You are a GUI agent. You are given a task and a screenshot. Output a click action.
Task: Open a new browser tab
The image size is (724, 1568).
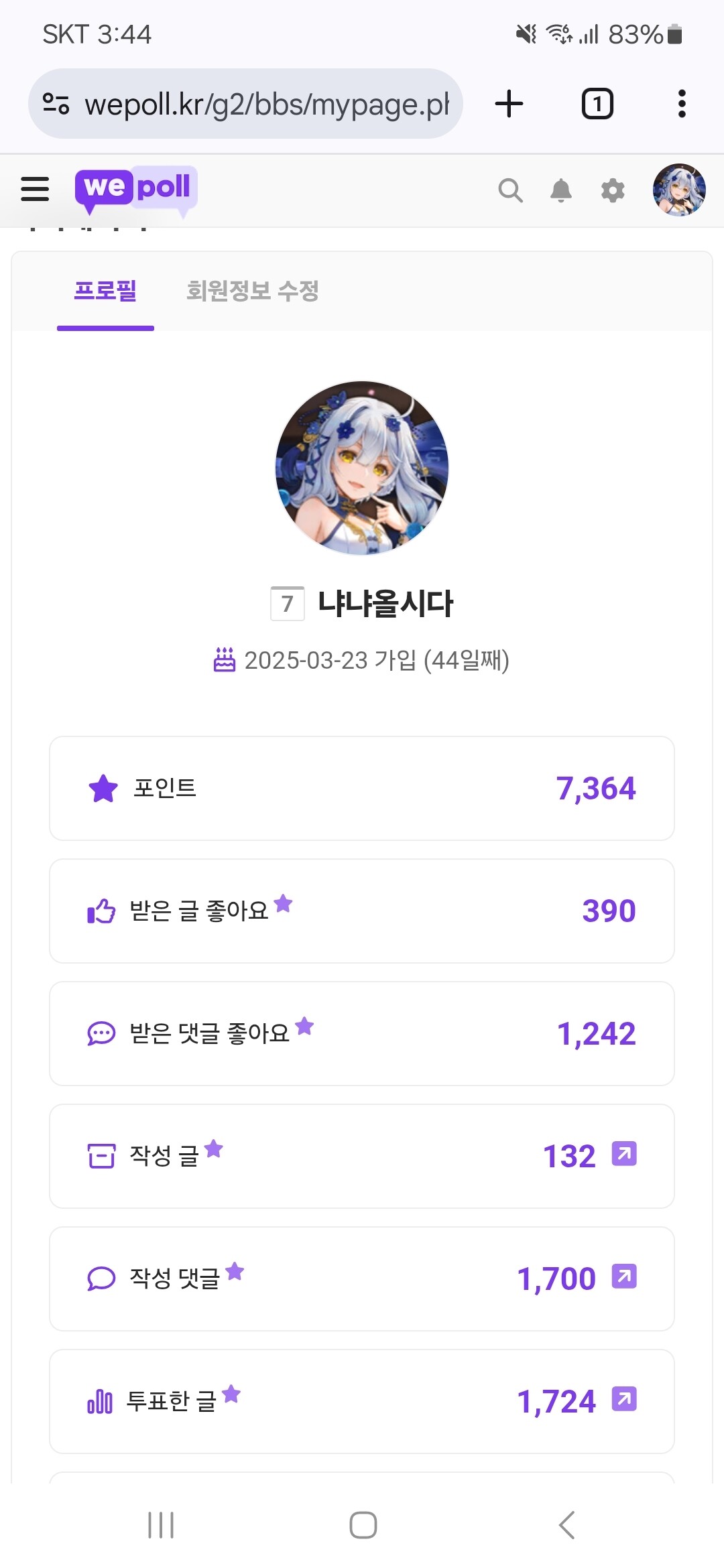tap(509, 104)
